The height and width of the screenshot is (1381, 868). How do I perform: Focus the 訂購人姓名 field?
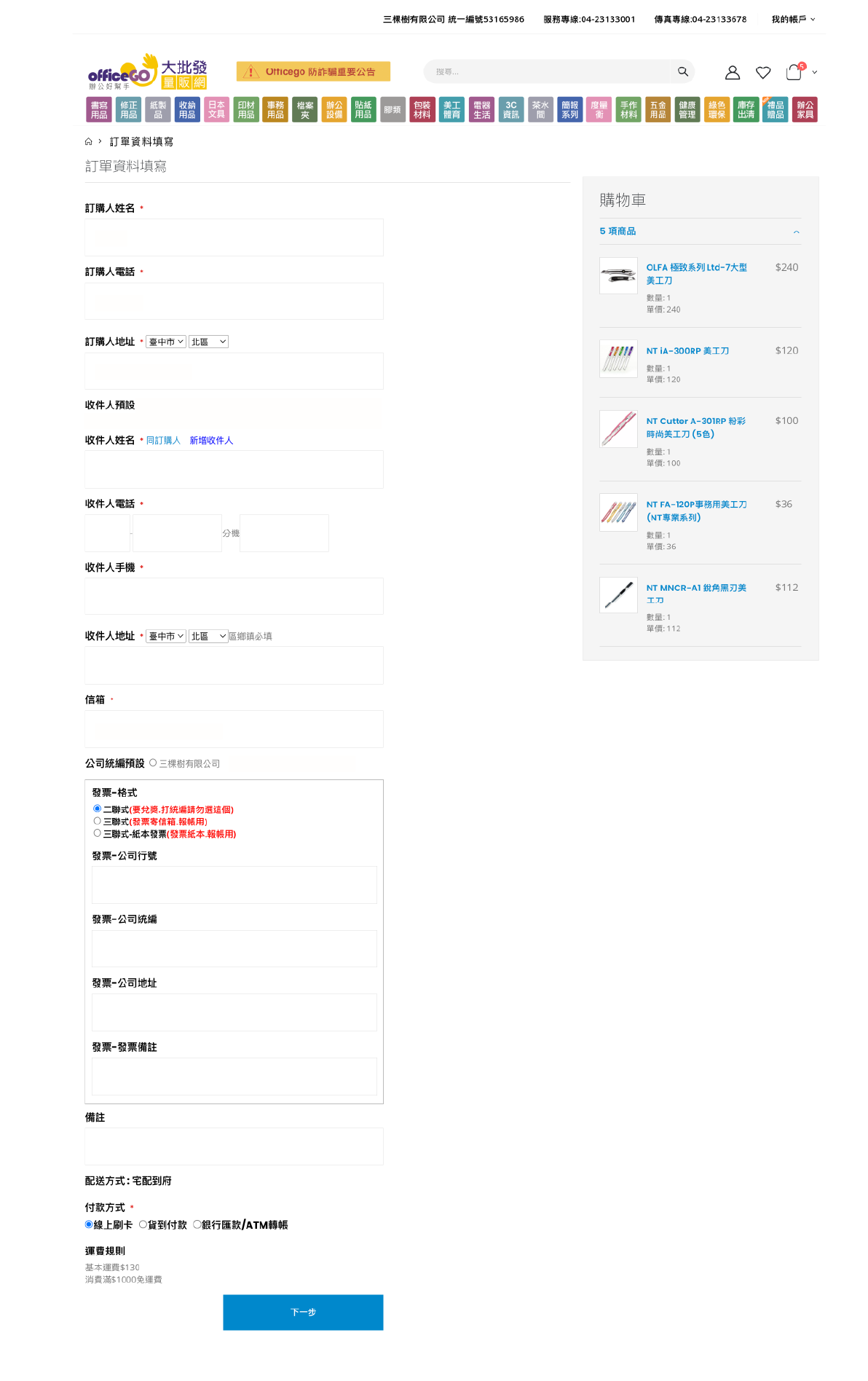coord(234,237)
